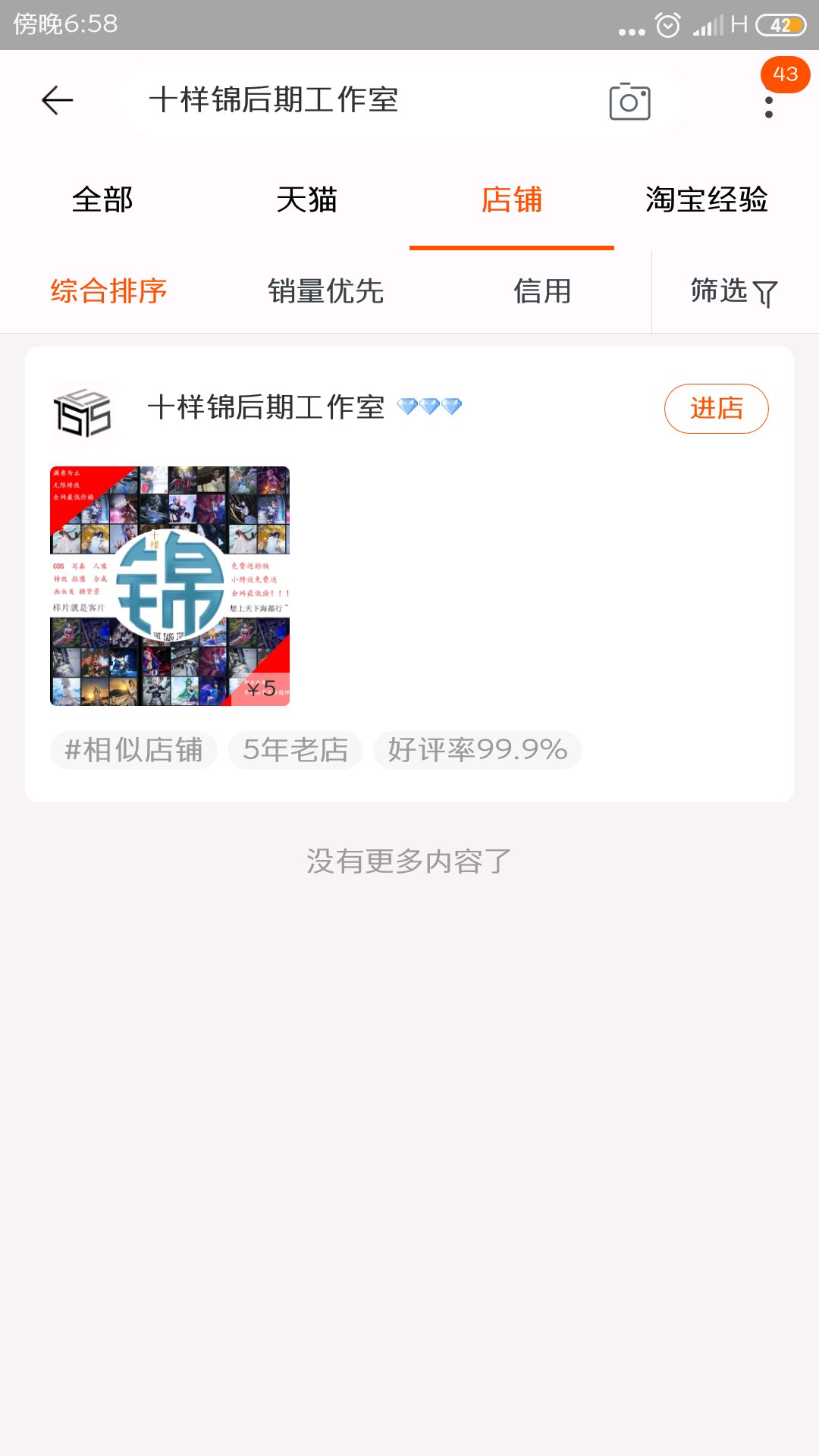Open the 筛选 filter panel
The height and width of the screenshot is (1456, 819).
(x=733, y=291)
